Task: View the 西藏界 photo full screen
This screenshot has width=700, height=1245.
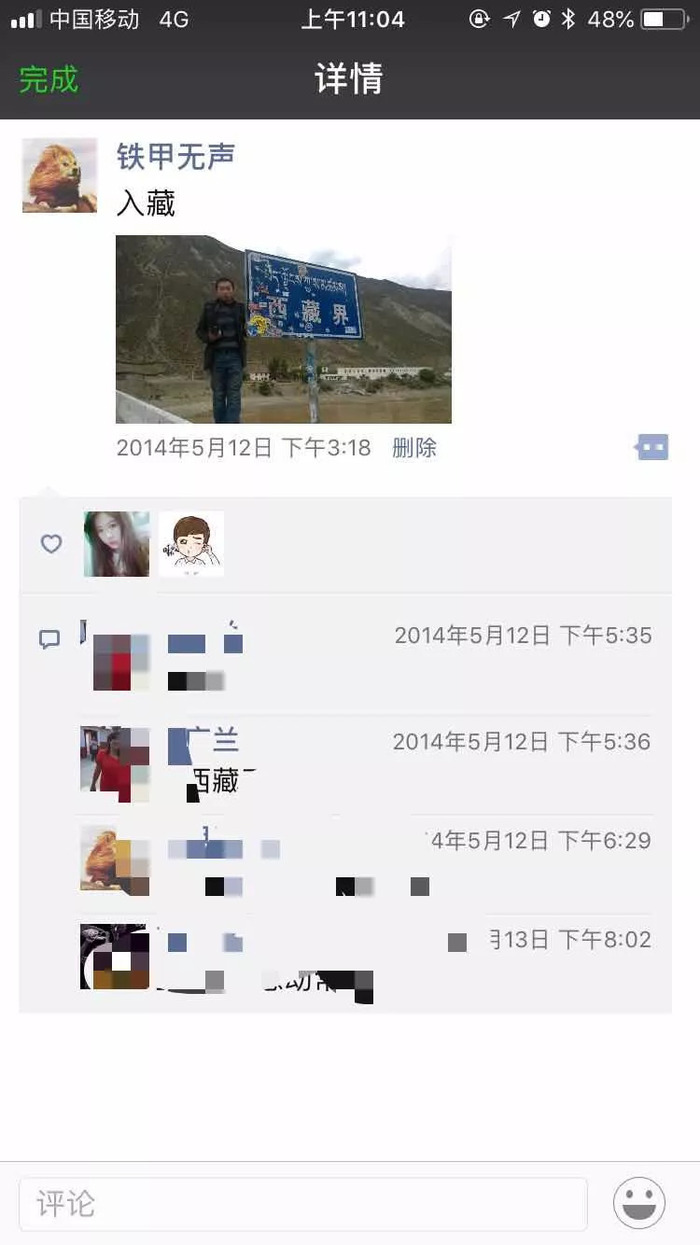Action: [x=283, y=329]
